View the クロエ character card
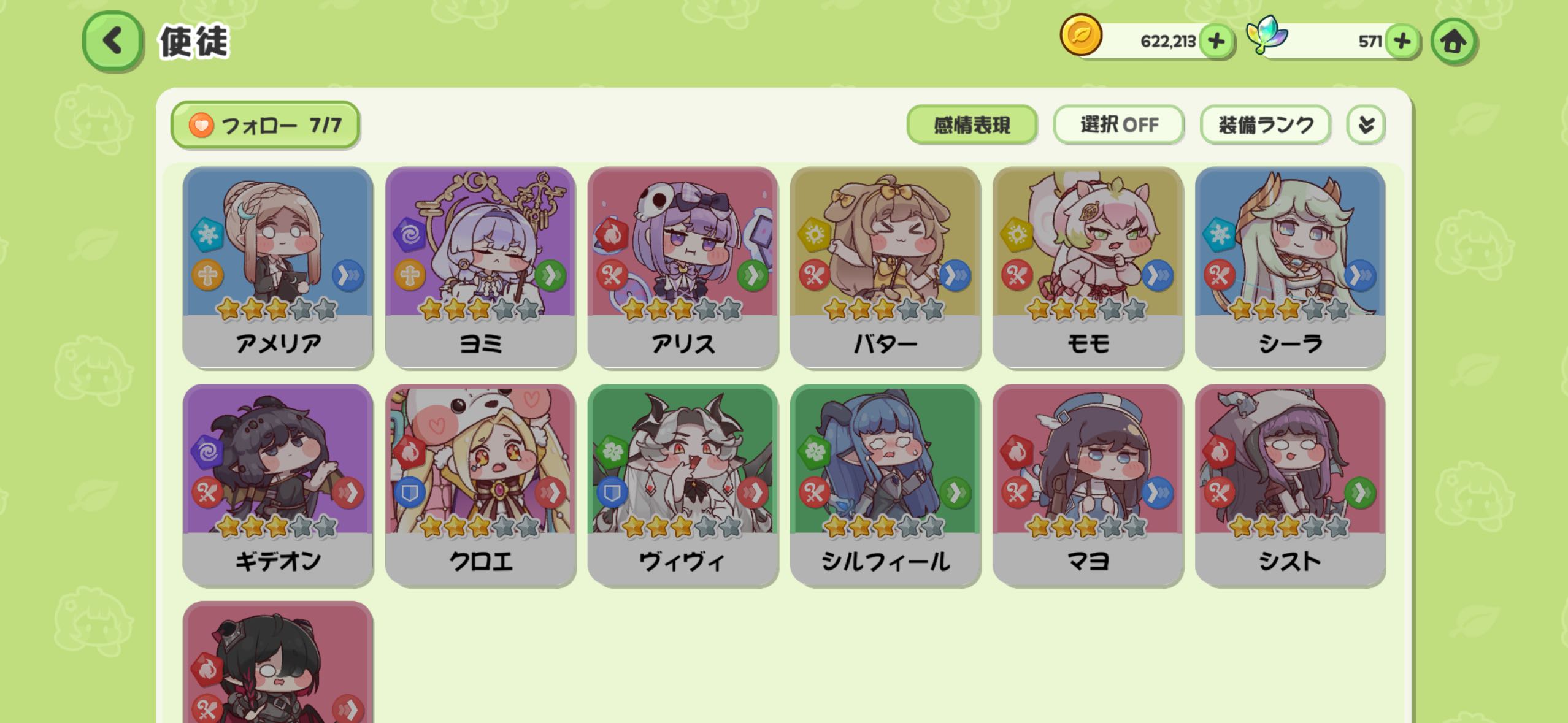Viewport: 1568px width, 723px height. coord(480,484)
